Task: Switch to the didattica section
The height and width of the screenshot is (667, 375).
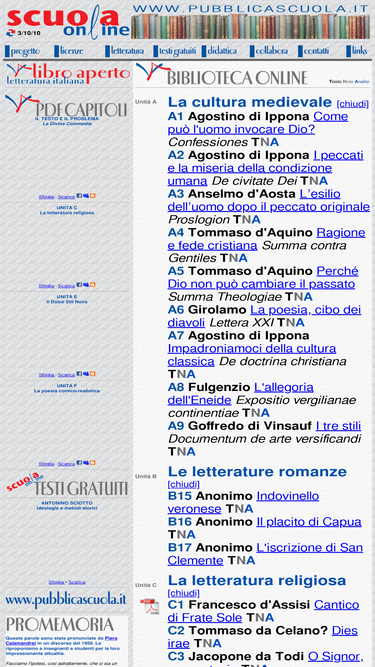Action: (219, 51)
